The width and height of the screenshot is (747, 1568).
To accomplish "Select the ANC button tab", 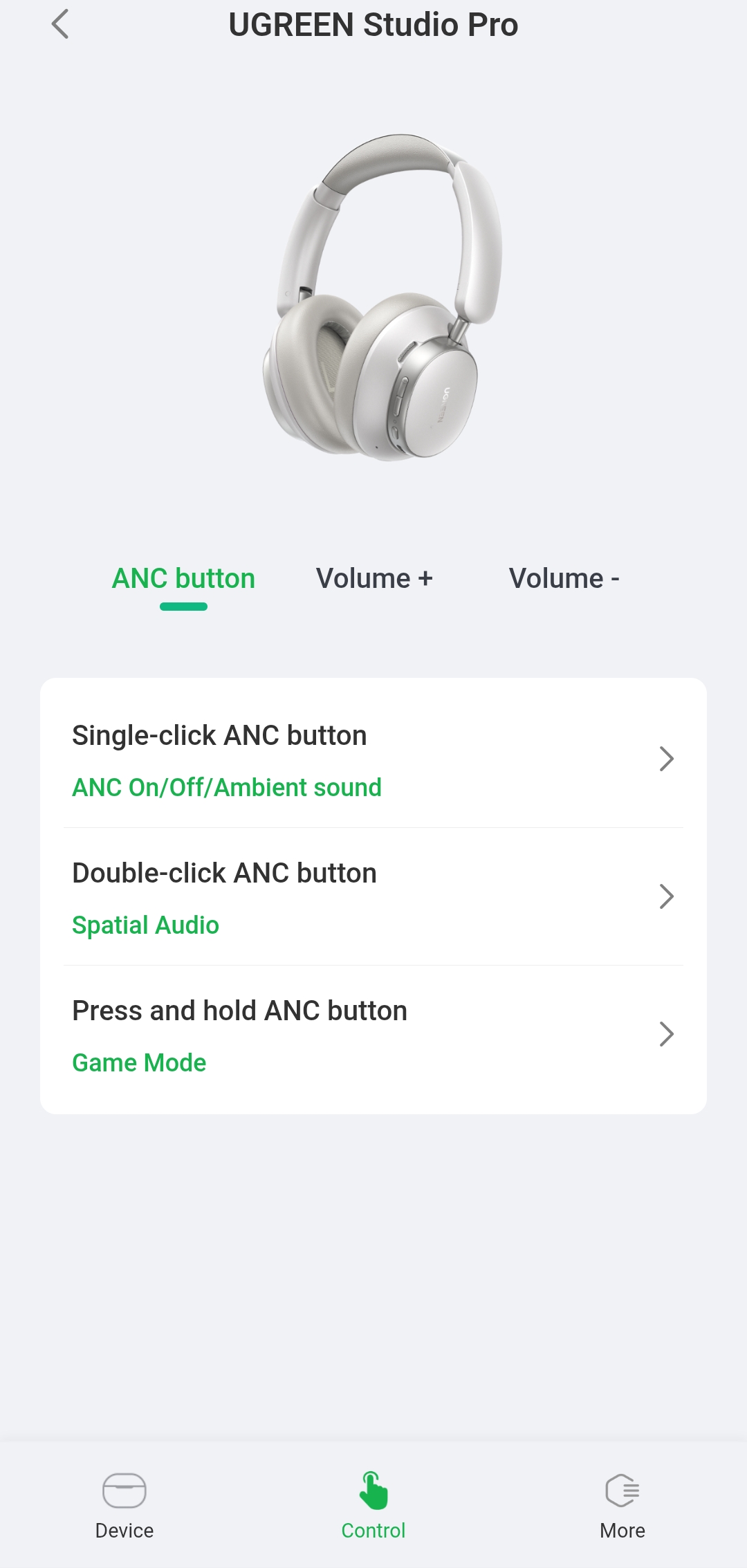I will point(183,579).
